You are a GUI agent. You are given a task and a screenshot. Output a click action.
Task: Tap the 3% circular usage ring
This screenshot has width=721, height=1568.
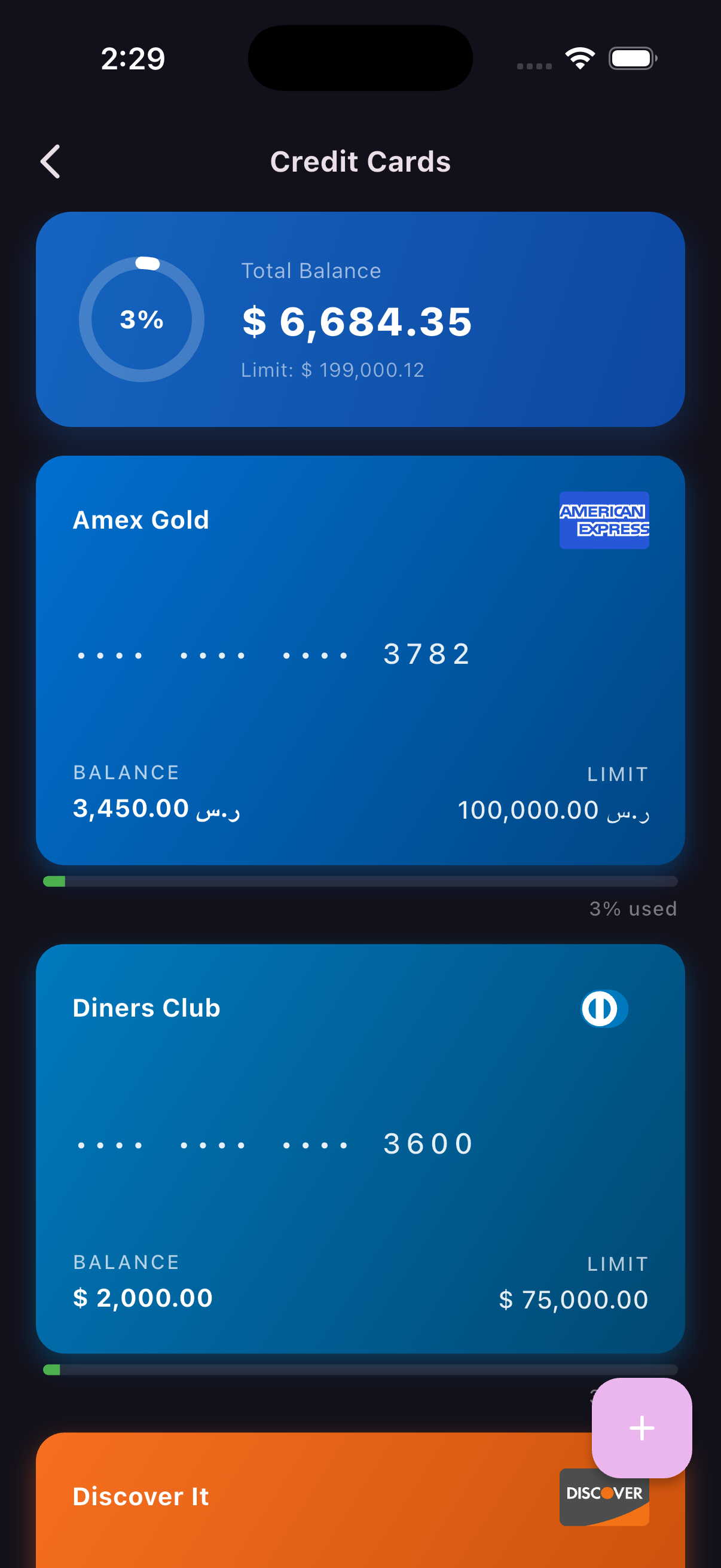coord(141,319)
